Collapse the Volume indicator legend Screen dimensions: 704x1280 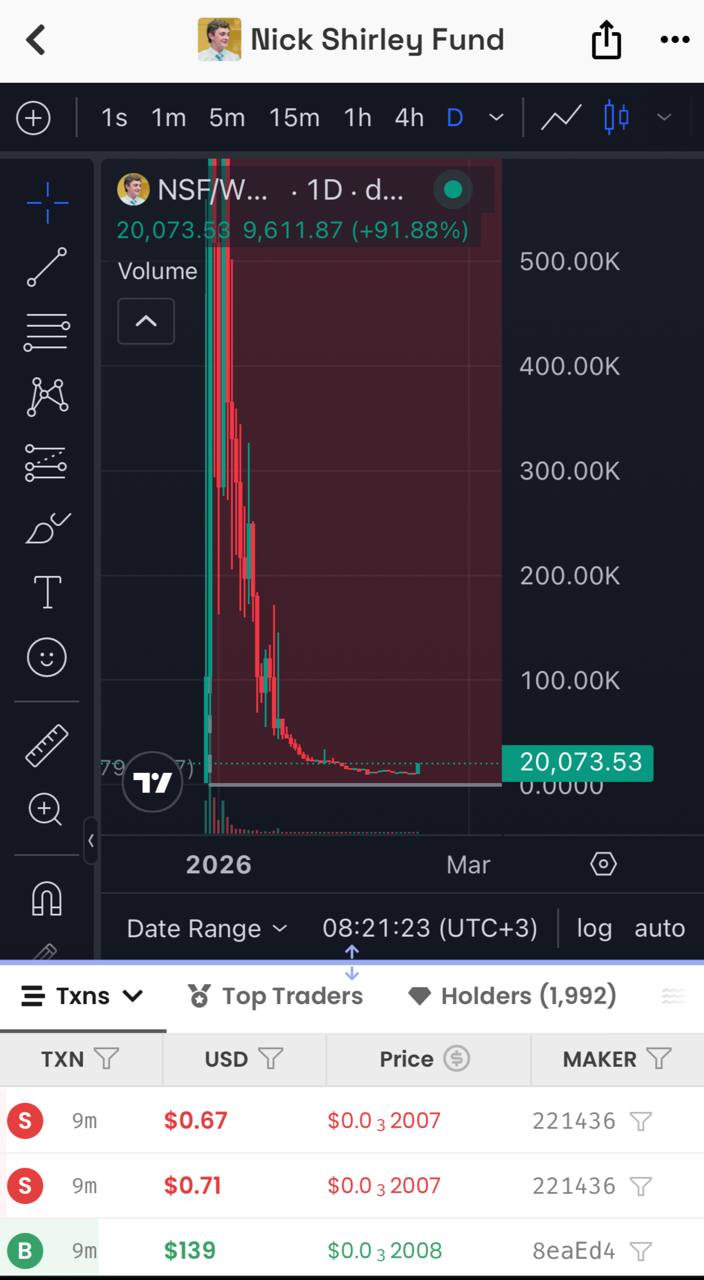(x=146, y=321)
